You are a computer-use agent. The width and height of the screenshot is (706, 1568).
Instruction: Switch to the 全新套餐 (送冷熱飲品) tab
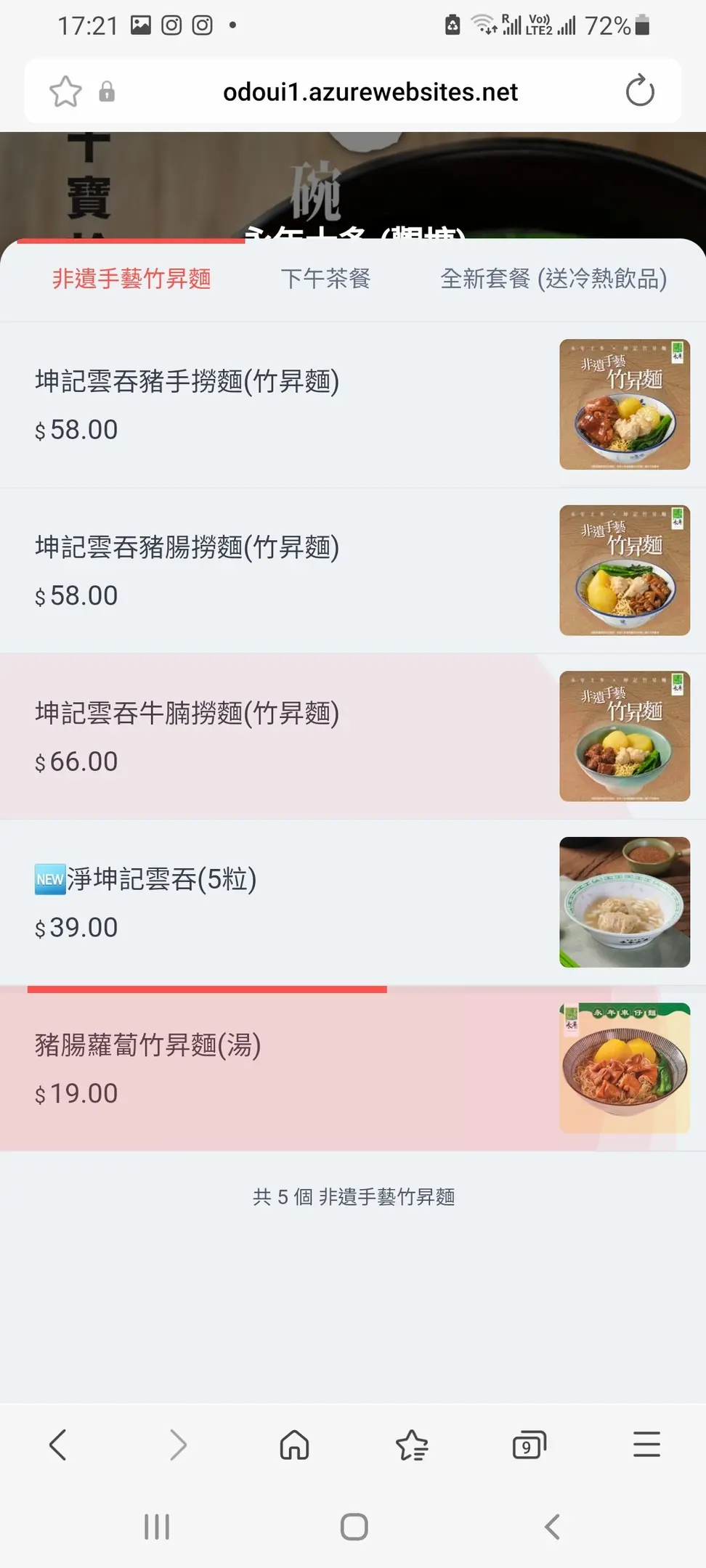tap(553, 279)
